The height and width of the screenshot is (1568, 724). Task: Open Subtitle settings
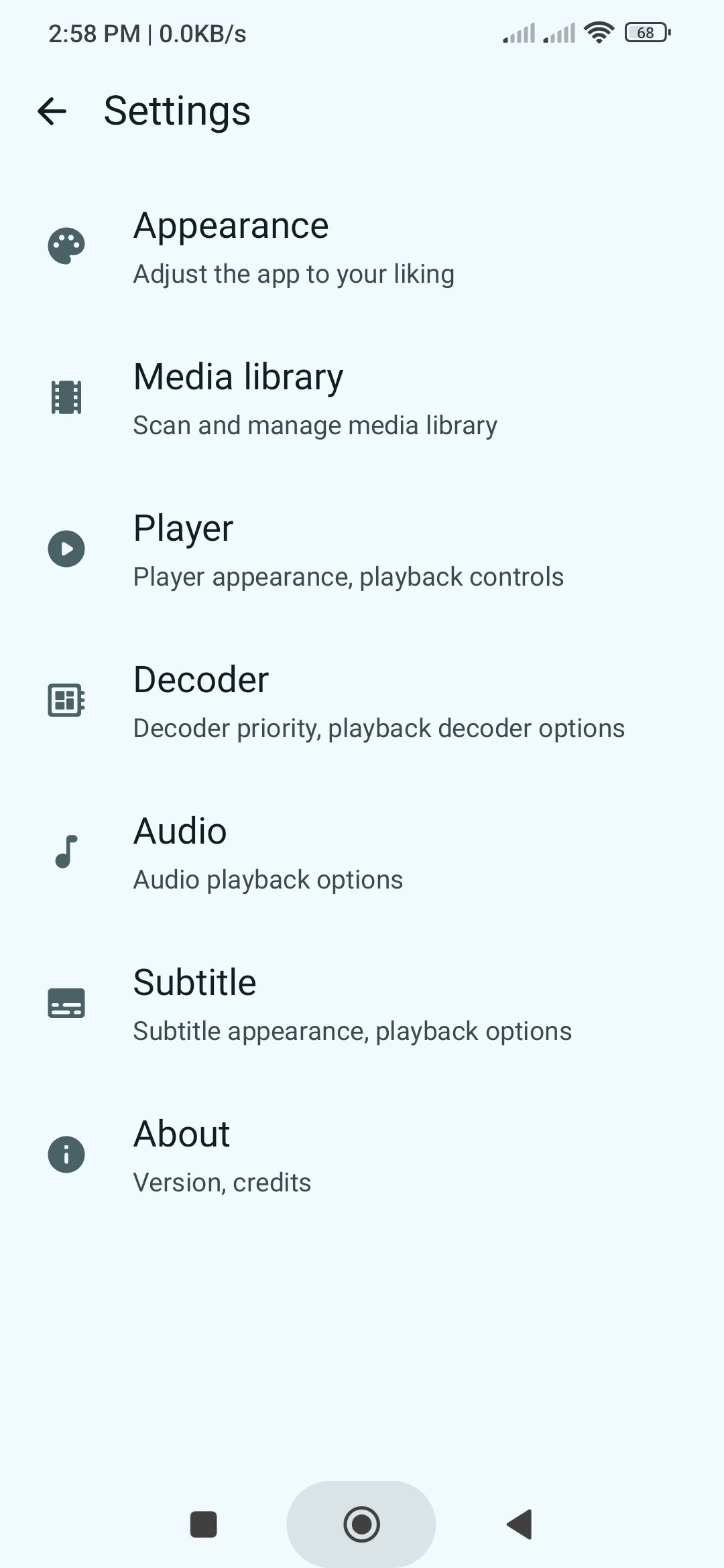click(x=362, y=1004)
